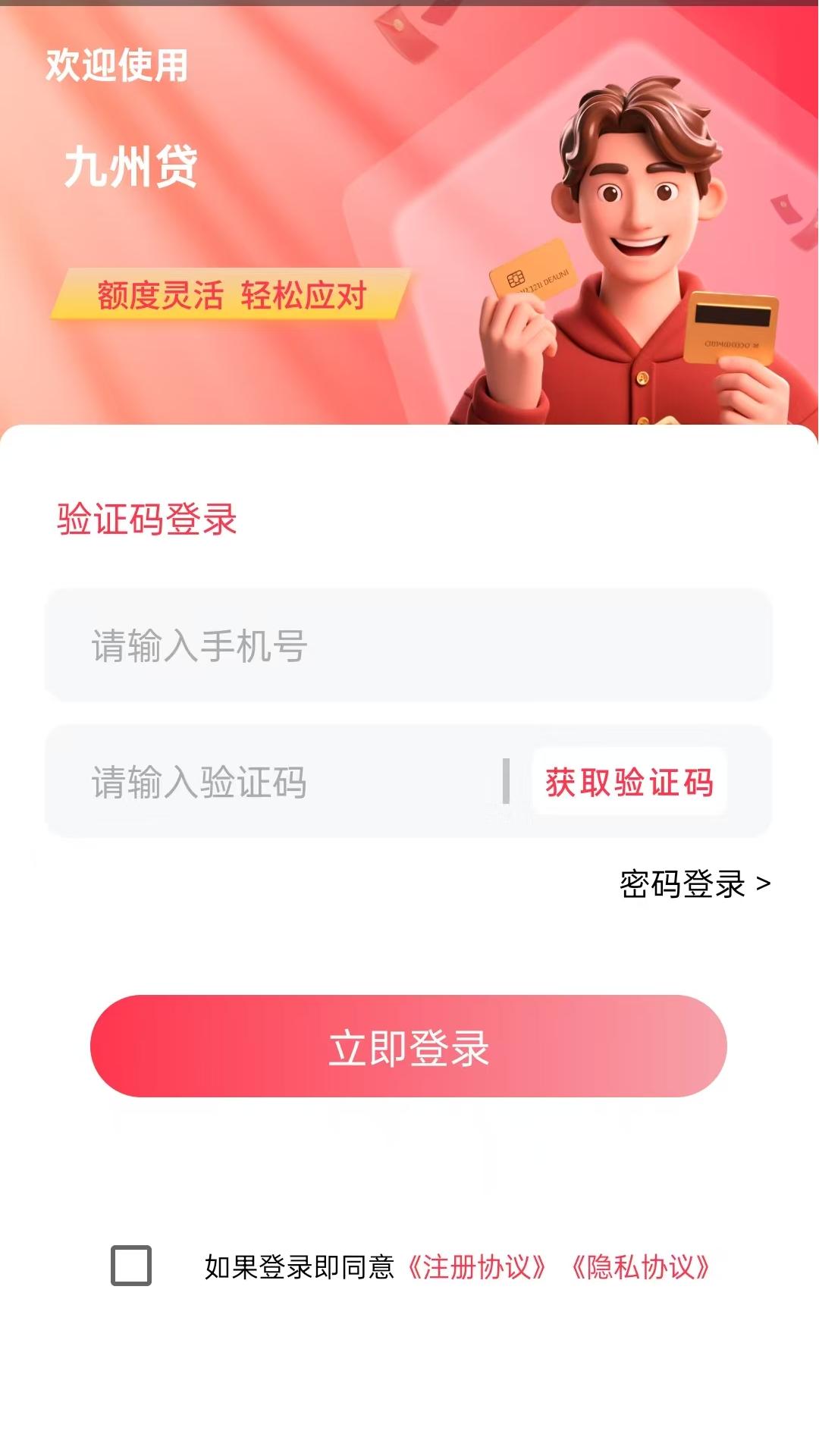The image size is (819, 1456).
Task: Tap the 立即登录 login button
Action: tap(409, 1046)
